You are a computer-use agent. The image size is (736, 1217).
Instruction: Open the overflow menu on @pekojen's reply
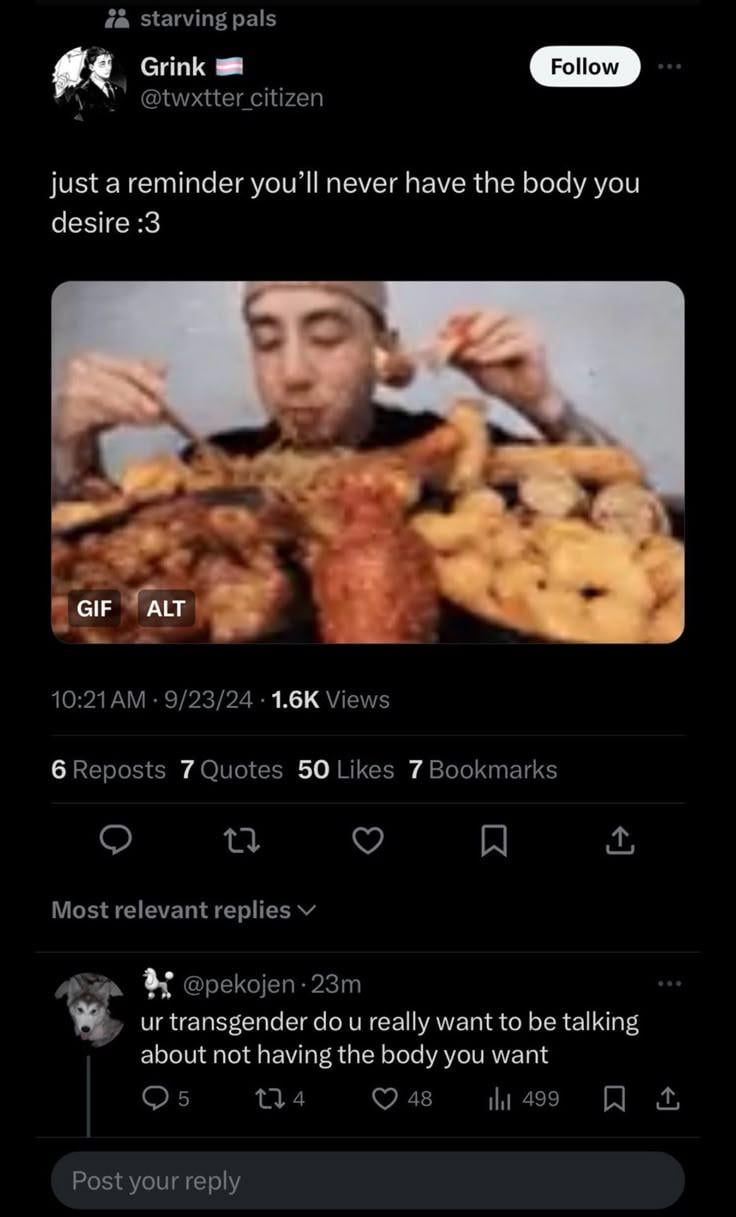click(669, 984)
